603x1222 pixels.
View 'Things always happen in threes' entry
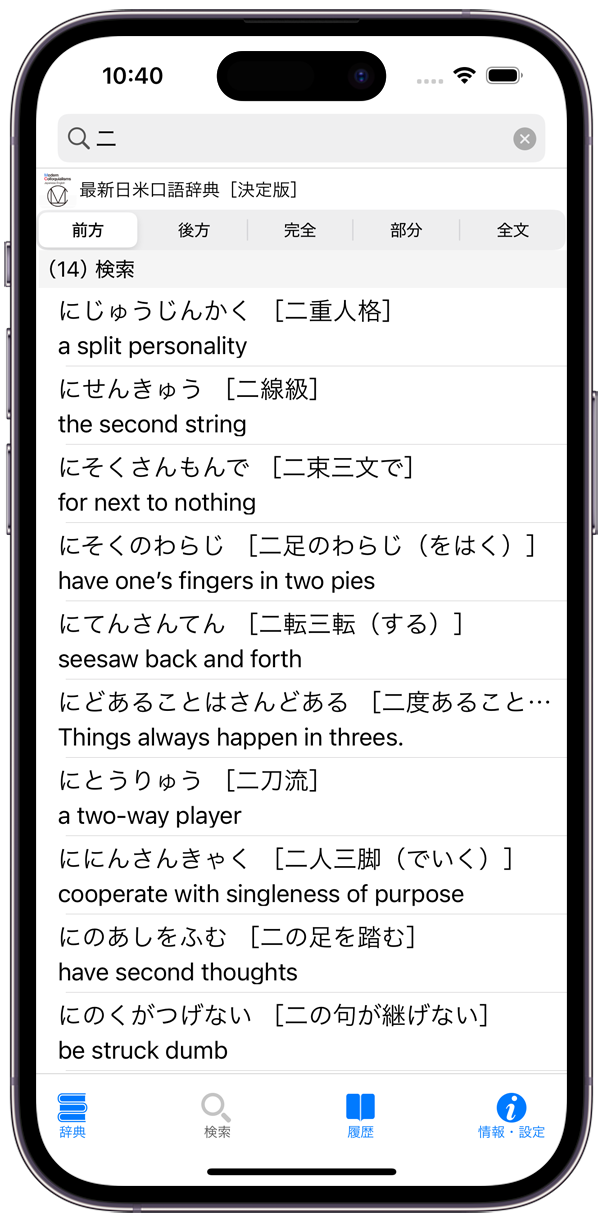pyautogui.click(x=302, y=719)
